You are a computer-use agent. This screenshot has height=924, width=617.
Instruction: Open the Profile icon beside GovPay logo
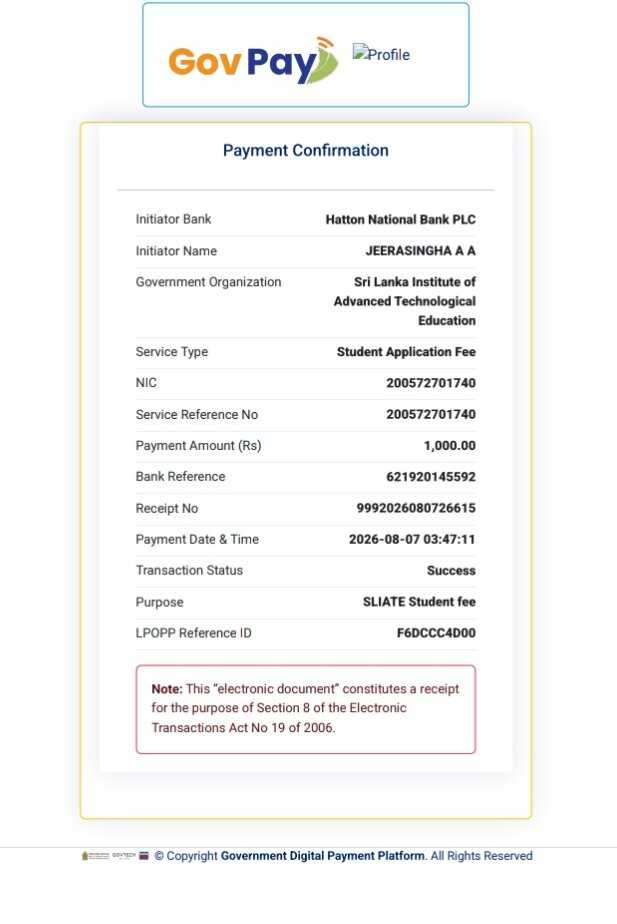pos(381,54)
